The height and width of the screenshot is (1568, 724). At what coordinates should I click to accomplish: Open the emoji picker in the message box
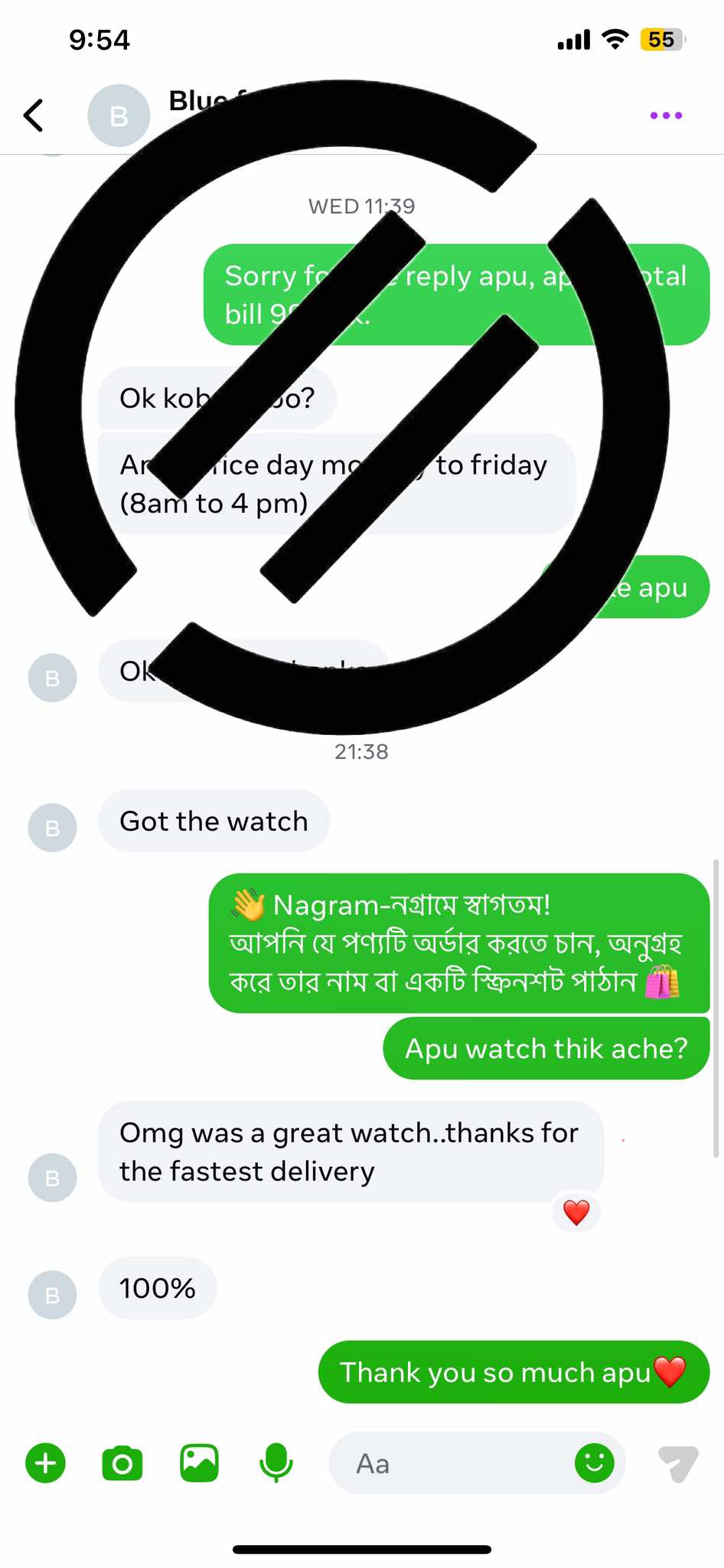click(594, 1463)
